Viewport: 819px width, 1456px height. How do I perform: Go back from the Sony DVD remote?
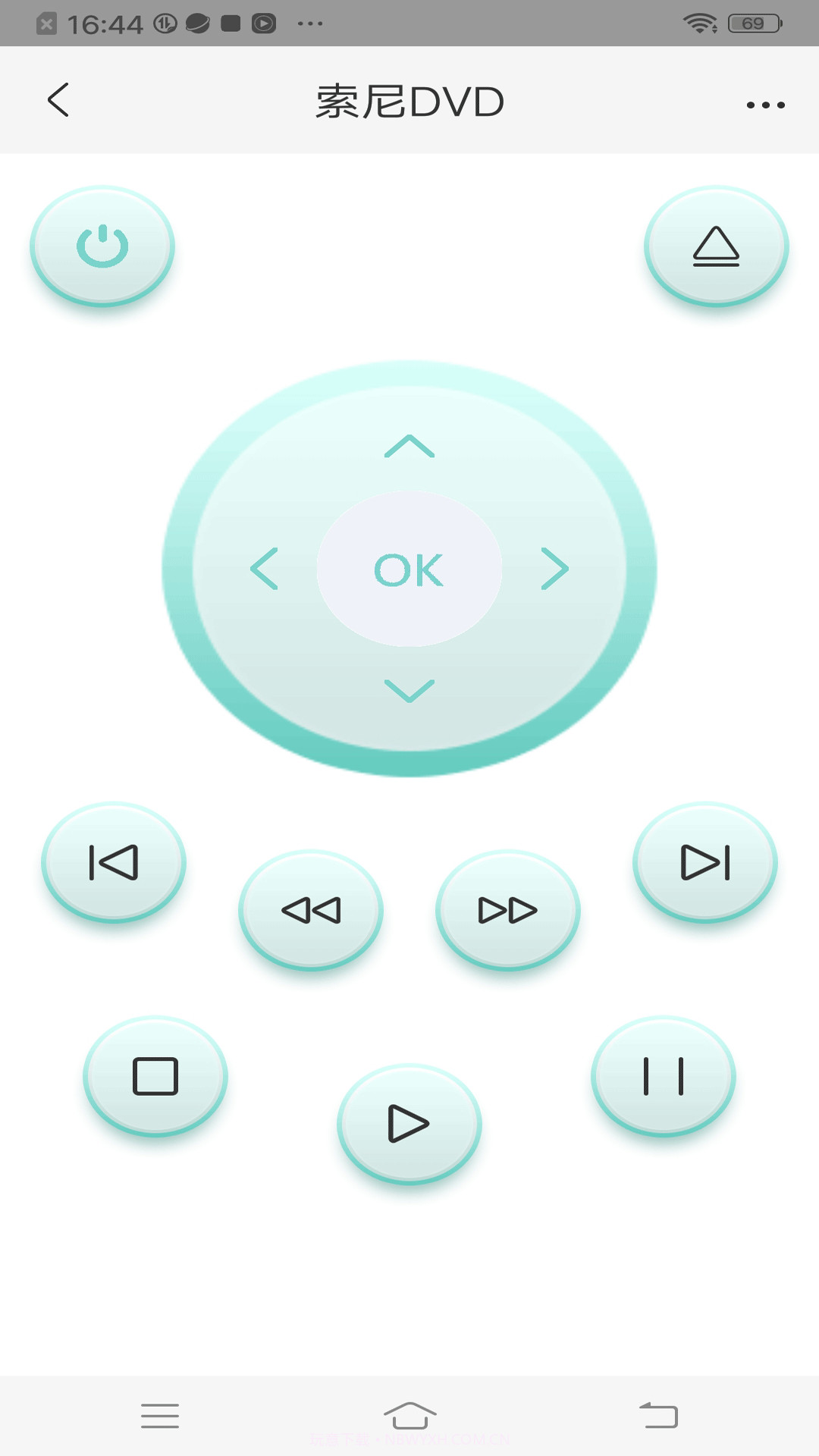pos(58,100)
